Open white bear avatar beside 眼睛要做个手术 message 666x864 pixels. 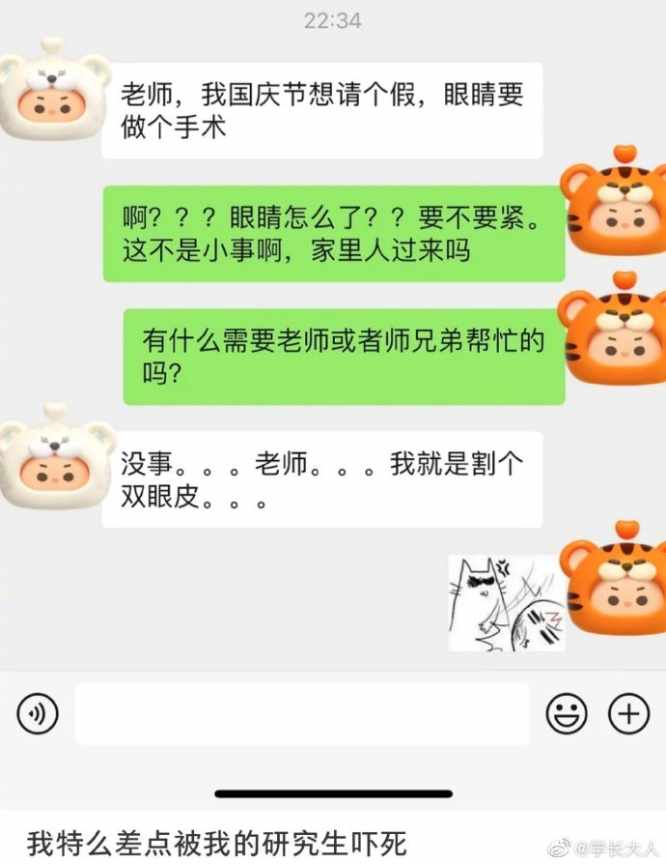click(x=44, y=91)
